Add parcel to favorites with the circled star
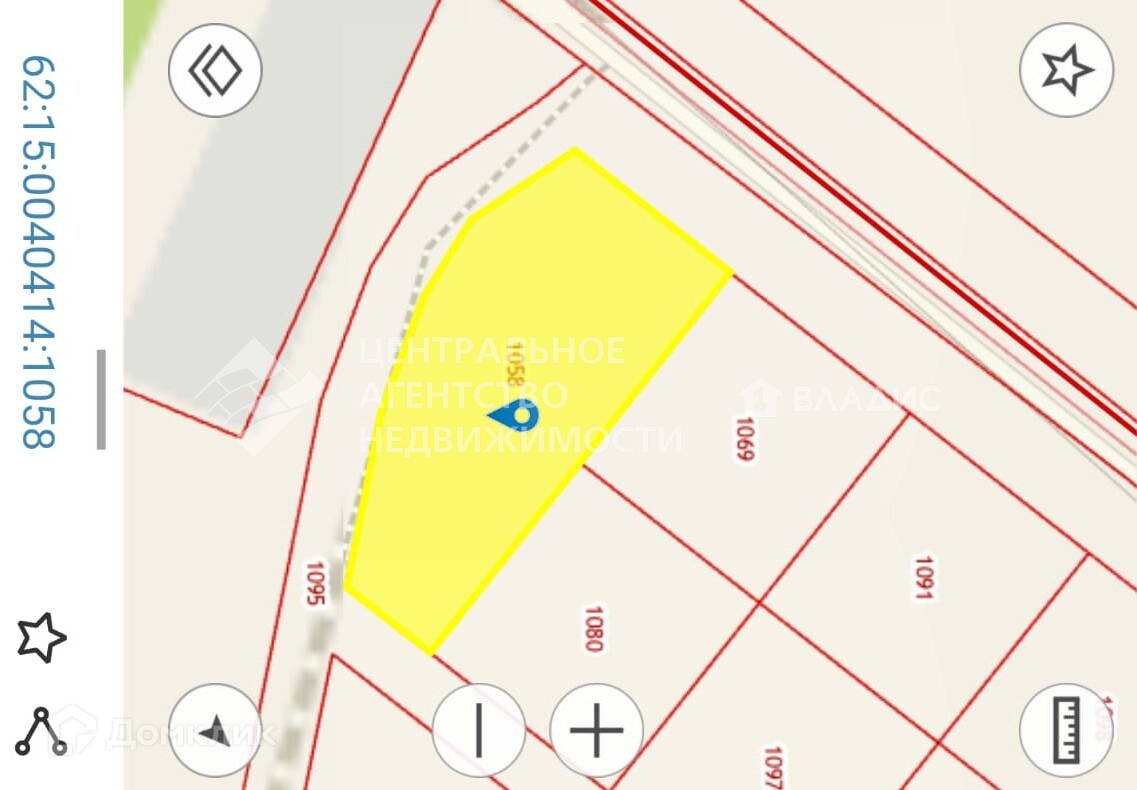 point(1066,70)
